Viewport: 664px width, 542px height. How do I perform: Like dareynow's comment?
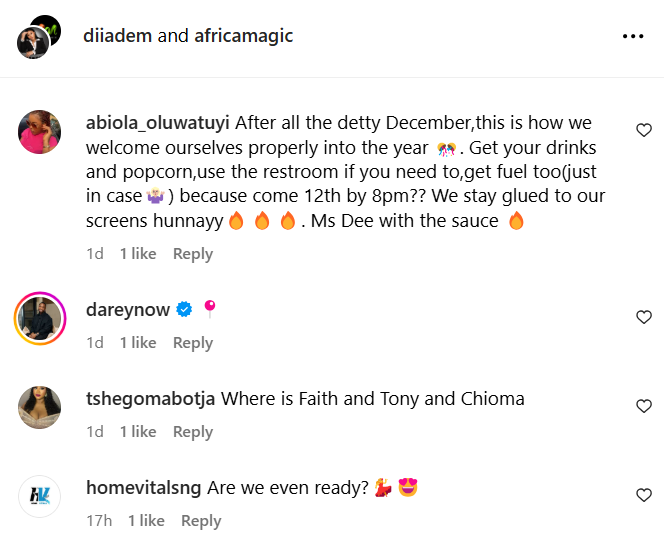644,317
